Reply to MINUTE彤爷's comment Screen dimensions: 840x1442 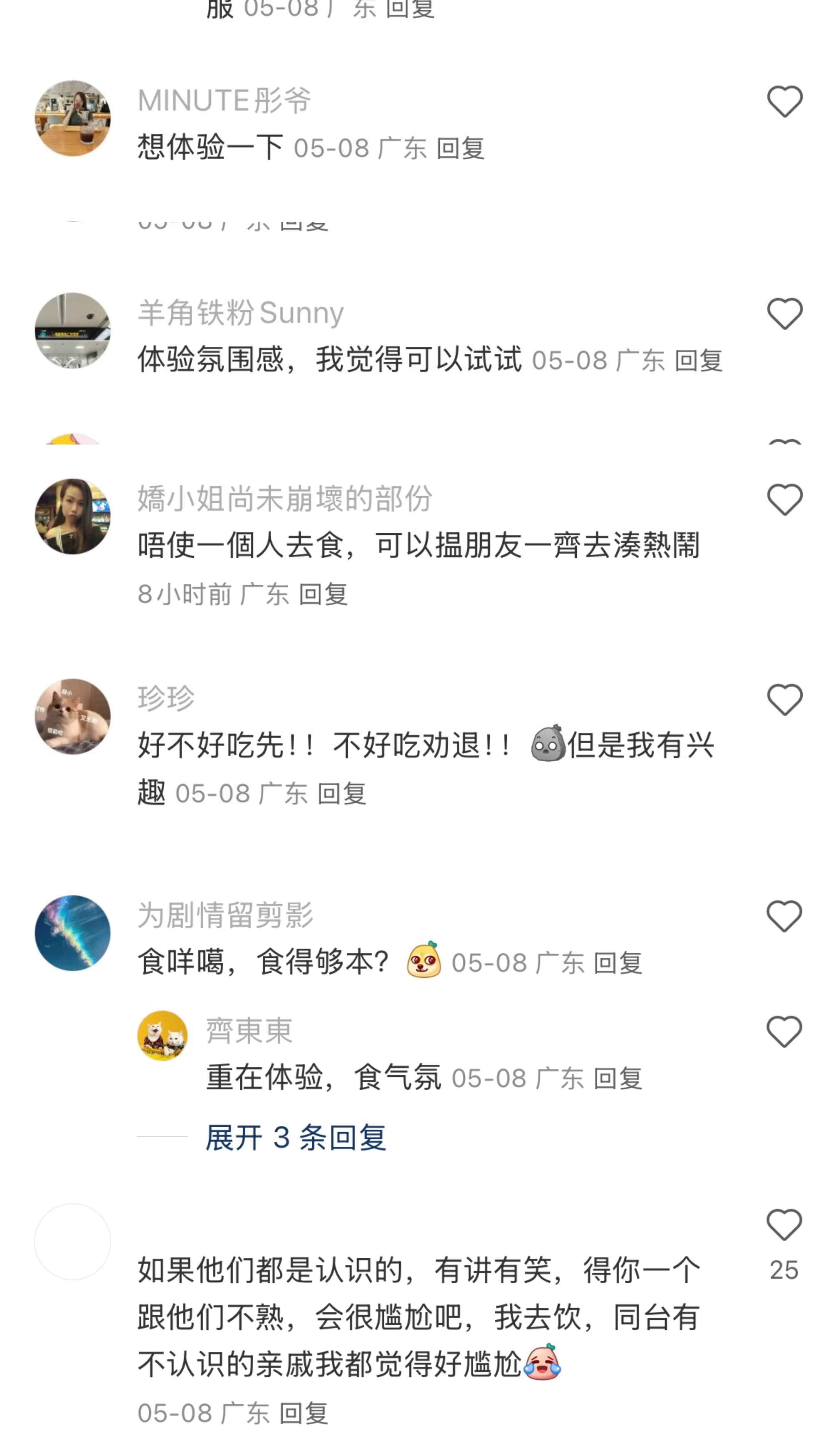[460, 149]
